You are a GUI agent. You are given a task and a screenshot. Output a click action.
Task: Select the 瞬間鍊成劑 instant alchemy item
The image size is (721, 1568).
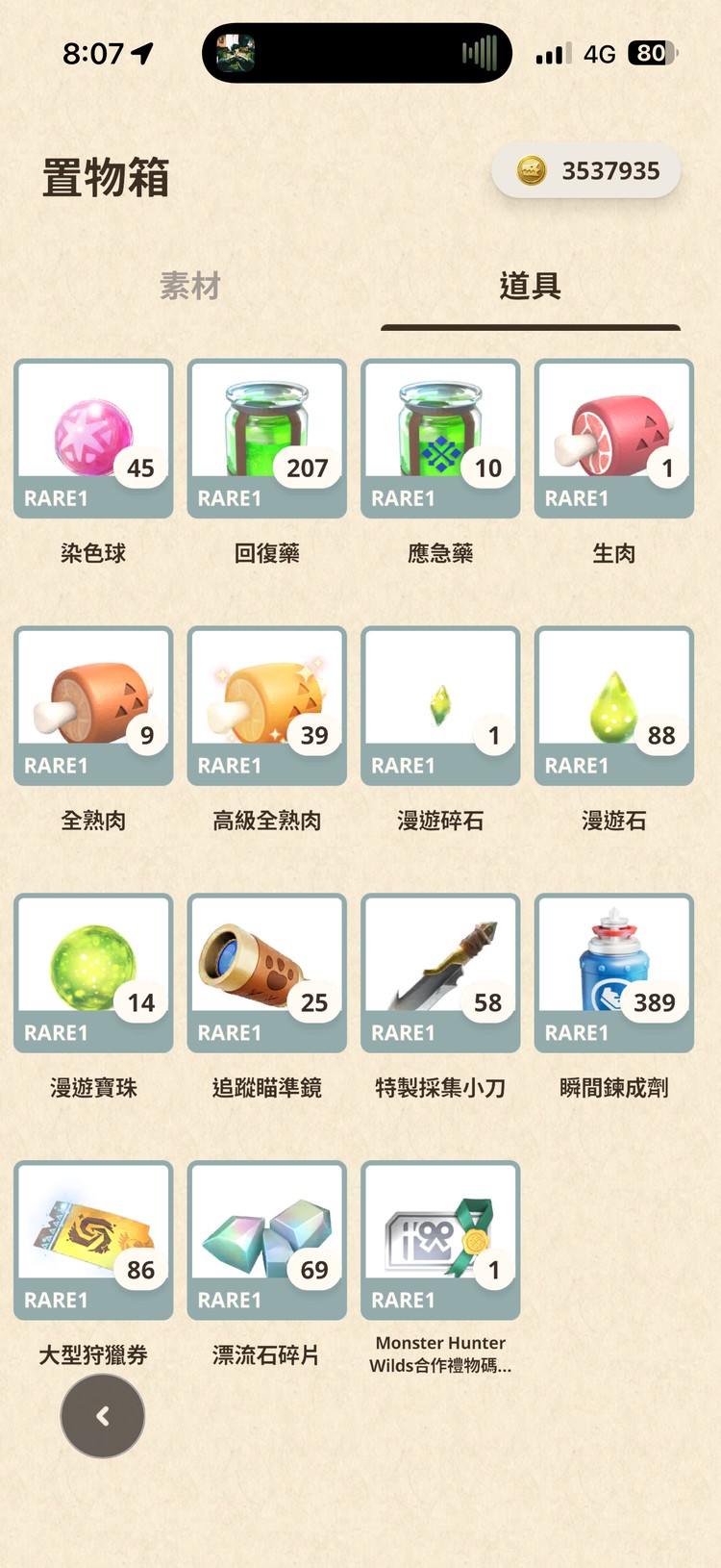pyautogui.click(x=613, y=973)
